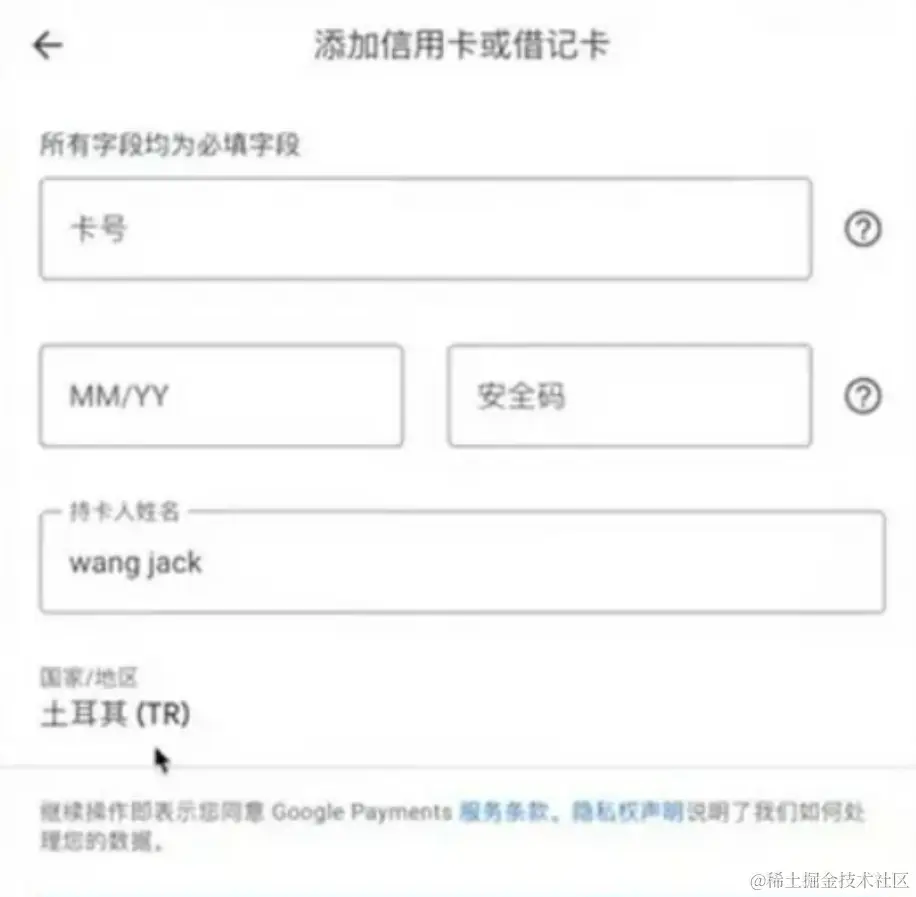Open the 服务条款 terms link
This screenshot has width=916, height=897.
coord(502,812)
